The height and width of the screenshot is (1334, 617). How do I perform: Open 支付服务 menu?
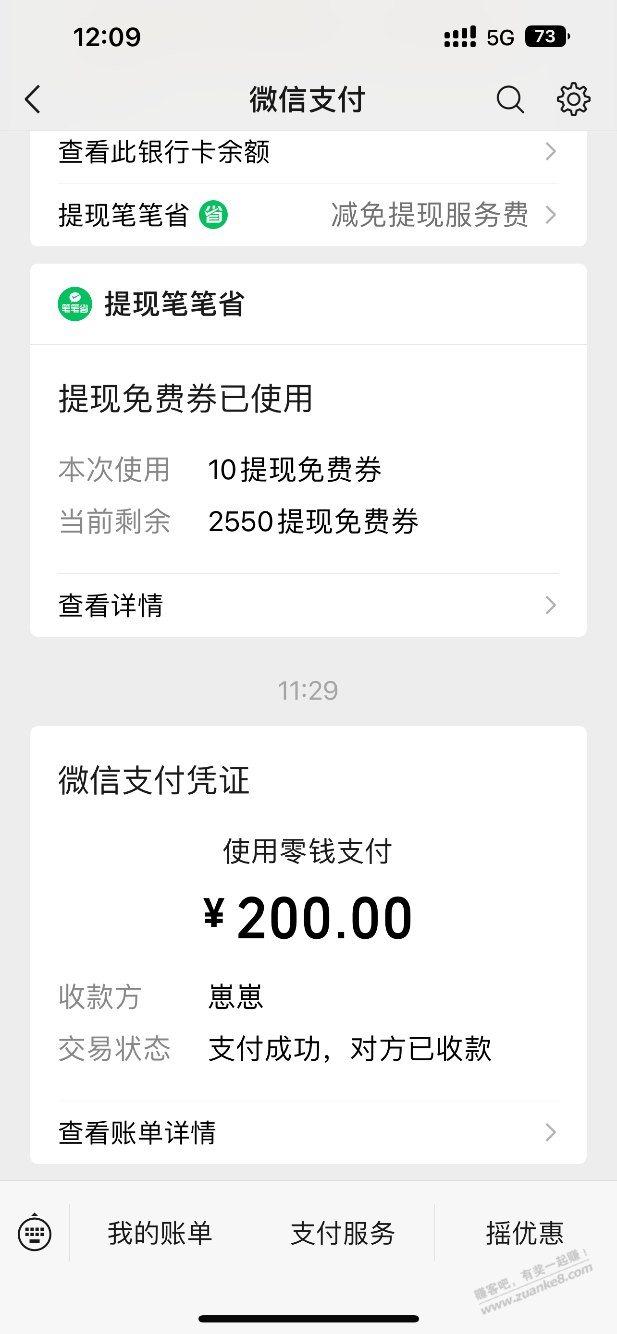pyautogui.click(x=343, y=1233)
